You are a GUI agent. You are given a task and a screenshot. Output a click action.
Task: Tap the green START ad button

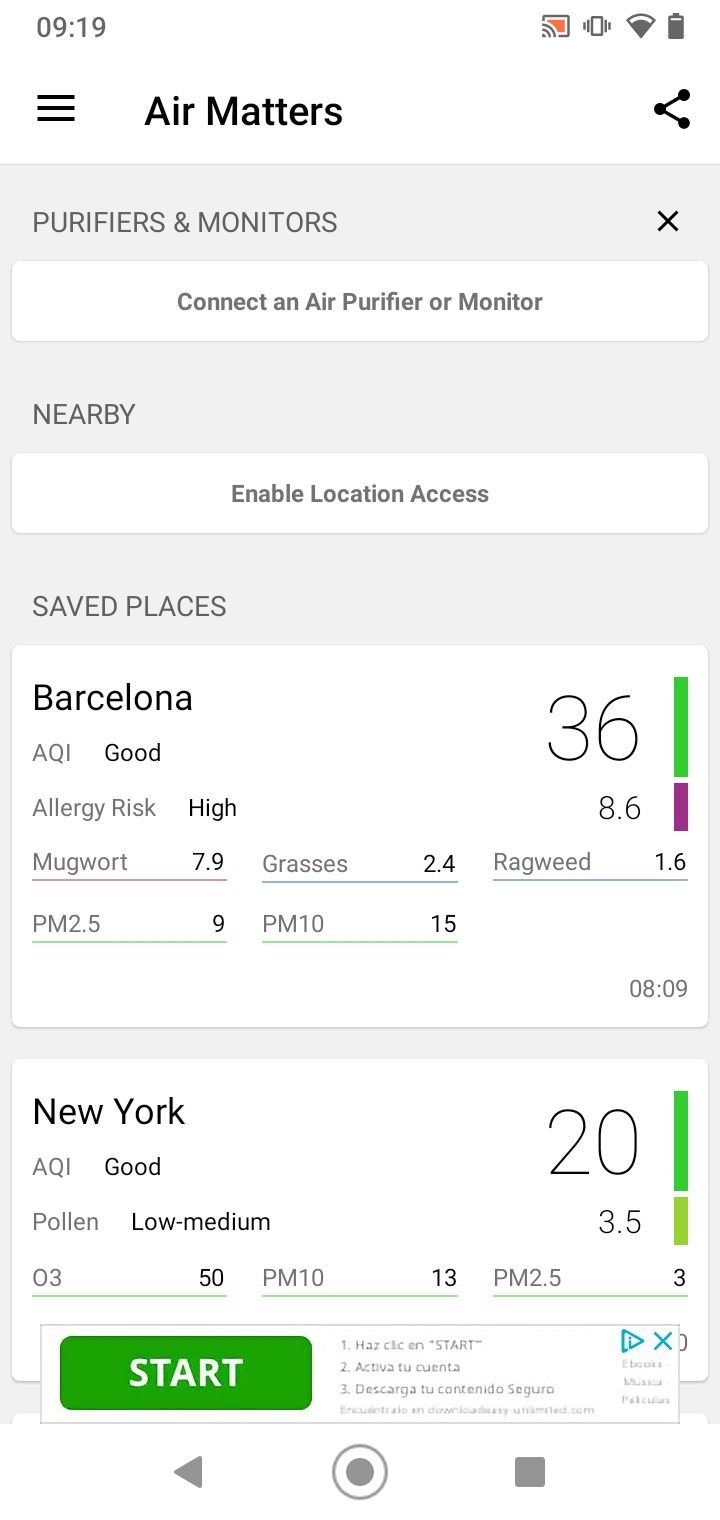[186, 1373]
